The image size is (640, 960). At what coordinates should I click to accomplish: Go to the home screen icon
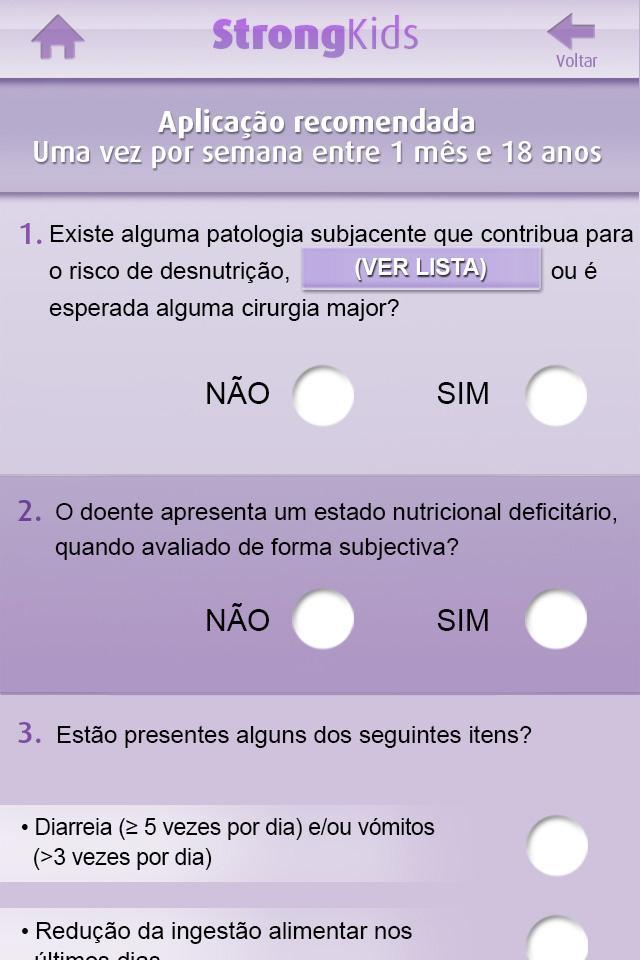[x=57, y=37]
